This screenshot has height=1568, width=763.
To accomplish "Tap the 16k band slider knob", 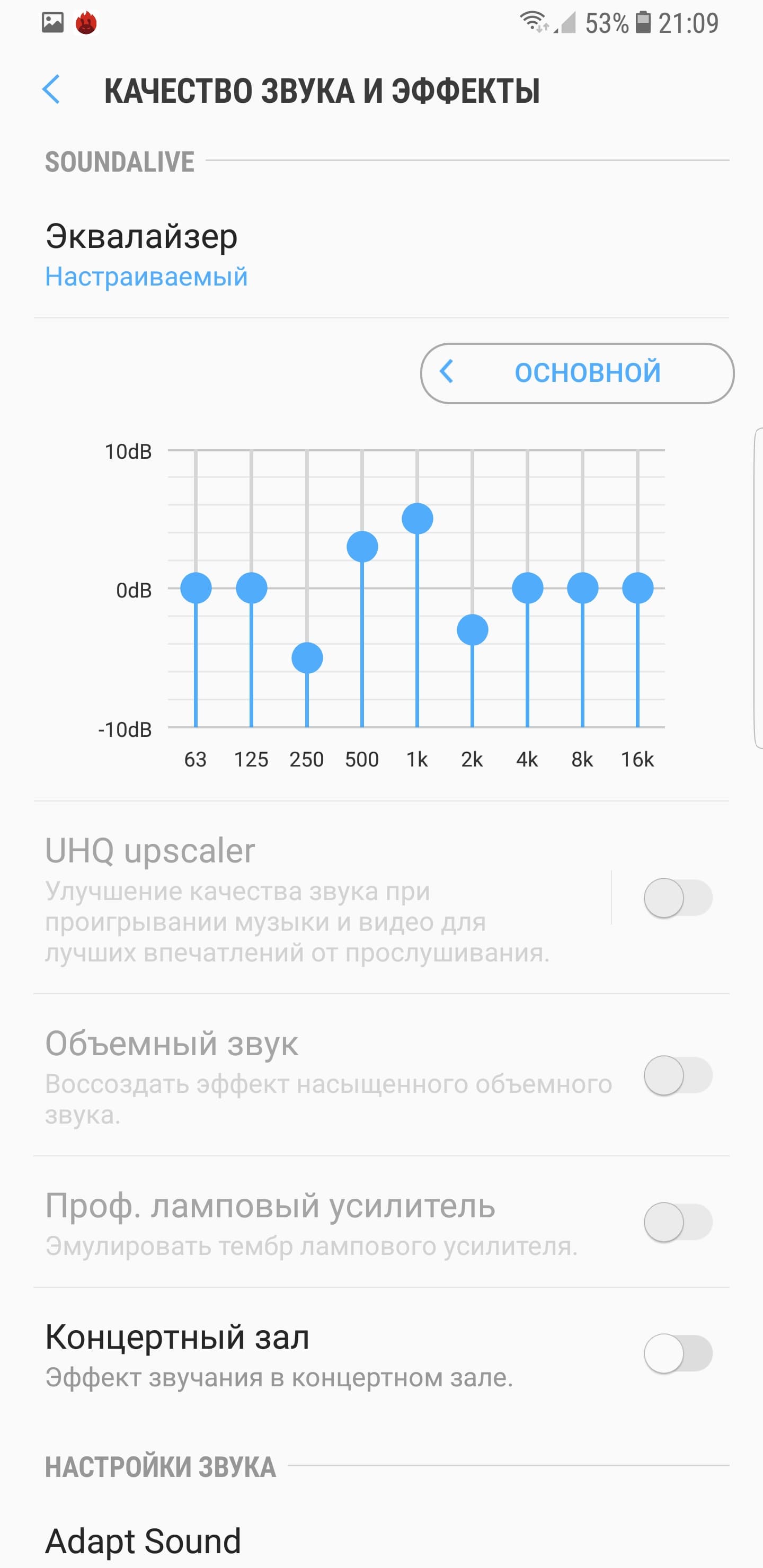I will click(x=637, y=588).
